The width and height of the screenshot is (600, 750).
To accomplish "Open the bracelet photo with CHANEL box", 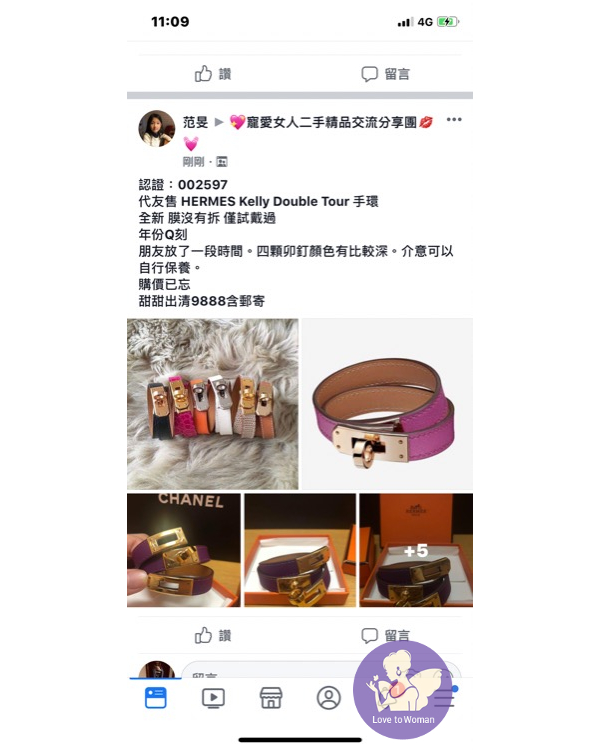I will (x=184, y=550).
